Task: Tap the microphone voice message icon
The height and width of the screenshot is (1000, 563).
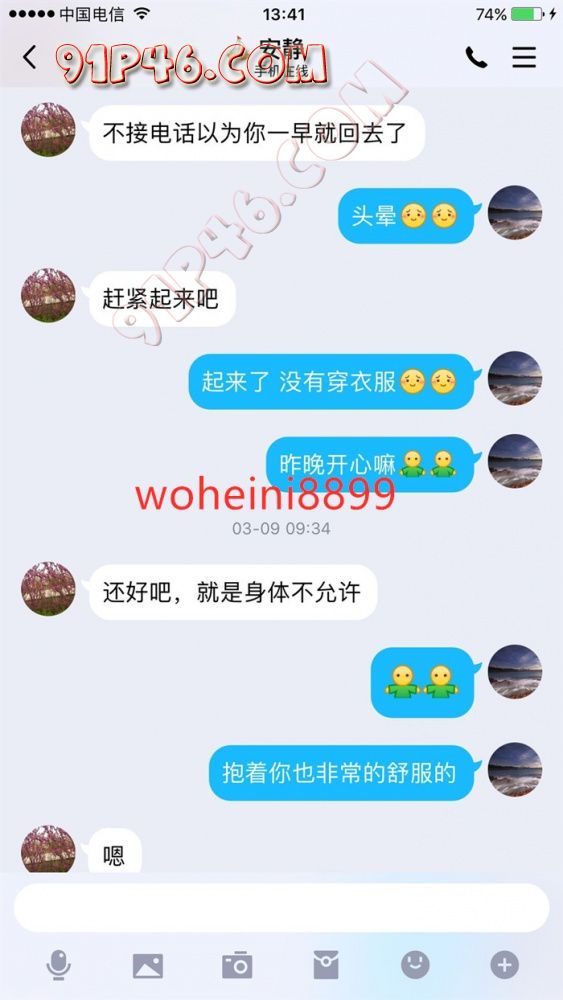Action: pyautogui.click(x=58, y=965)
